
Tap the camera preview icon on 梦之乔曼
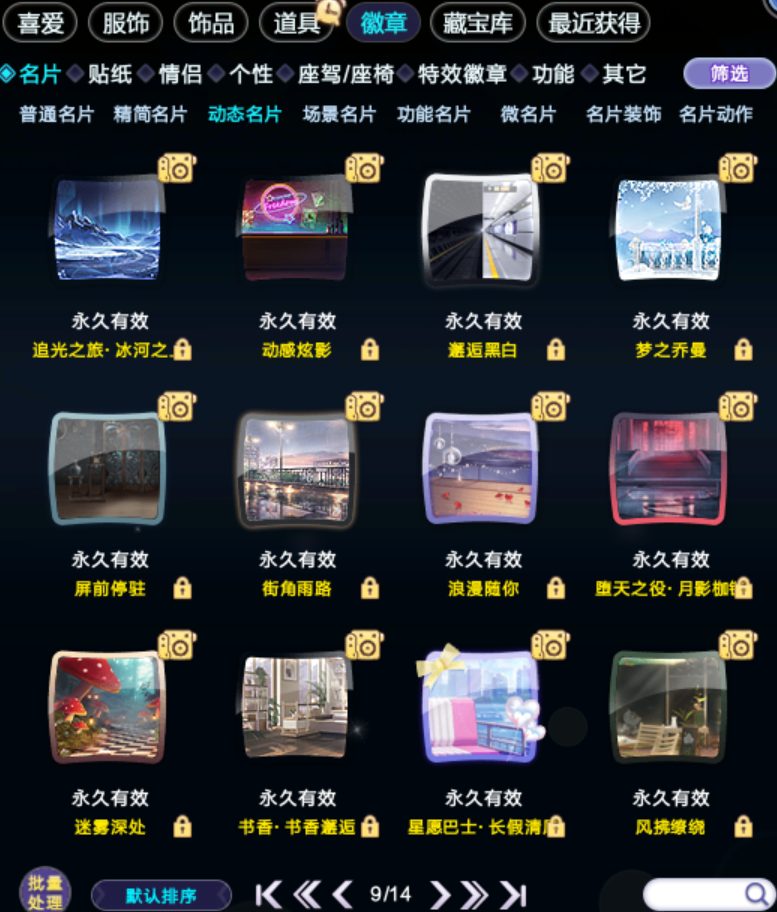(737, 169)
